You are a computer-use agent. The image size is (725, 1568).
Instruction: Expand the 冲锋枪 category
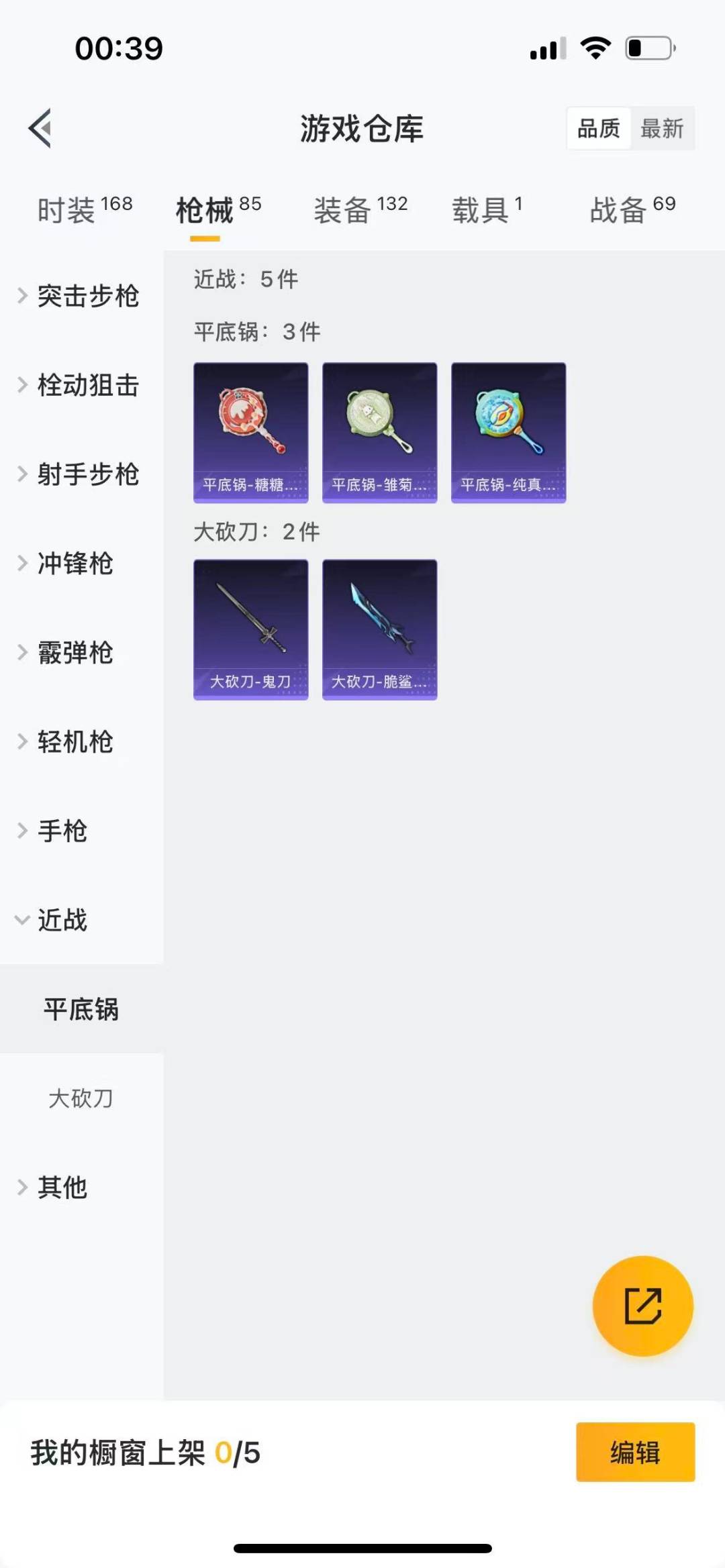pyautogui.click(x=74, y=564)
